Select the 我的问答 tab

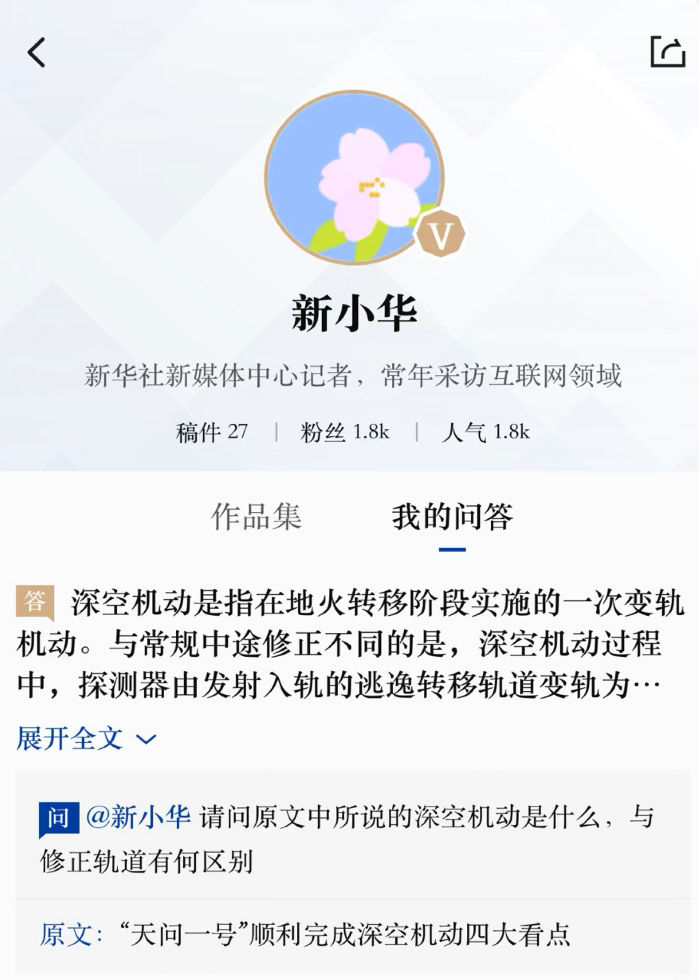point(452,517)
